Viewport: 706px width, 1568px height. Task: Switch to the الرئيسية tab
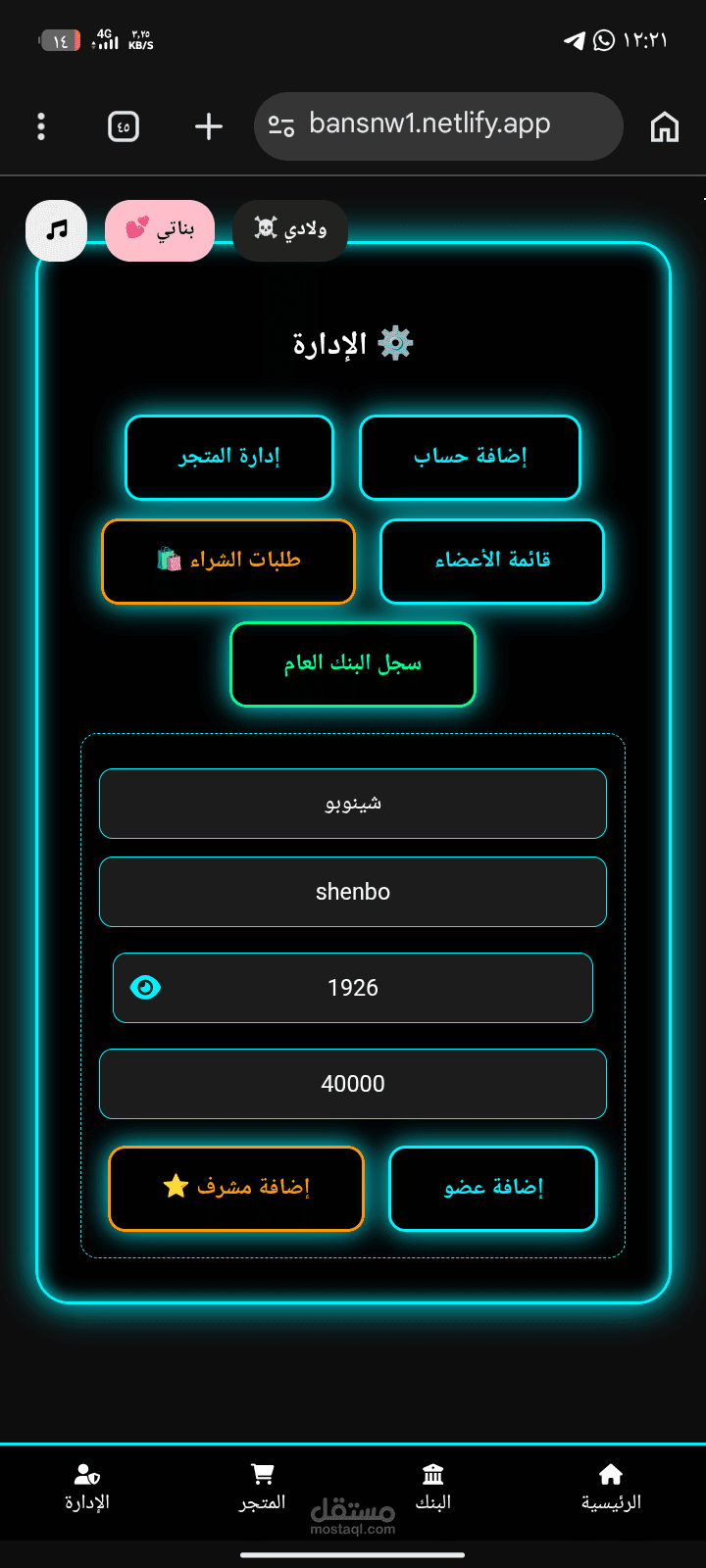pos(611,1488)
